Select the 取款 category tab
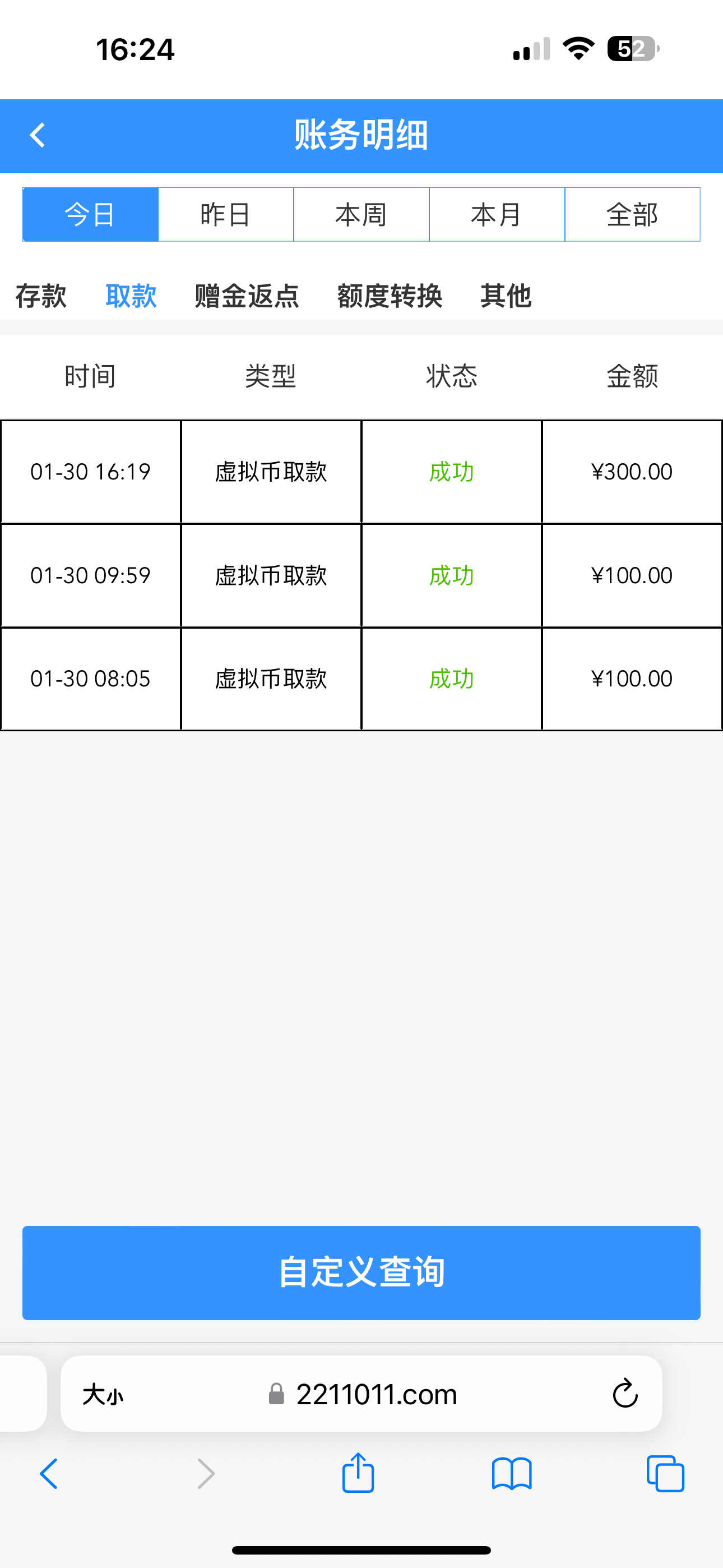The height and width of the screenshot is (1568, 723). click(x=131, y=297)
